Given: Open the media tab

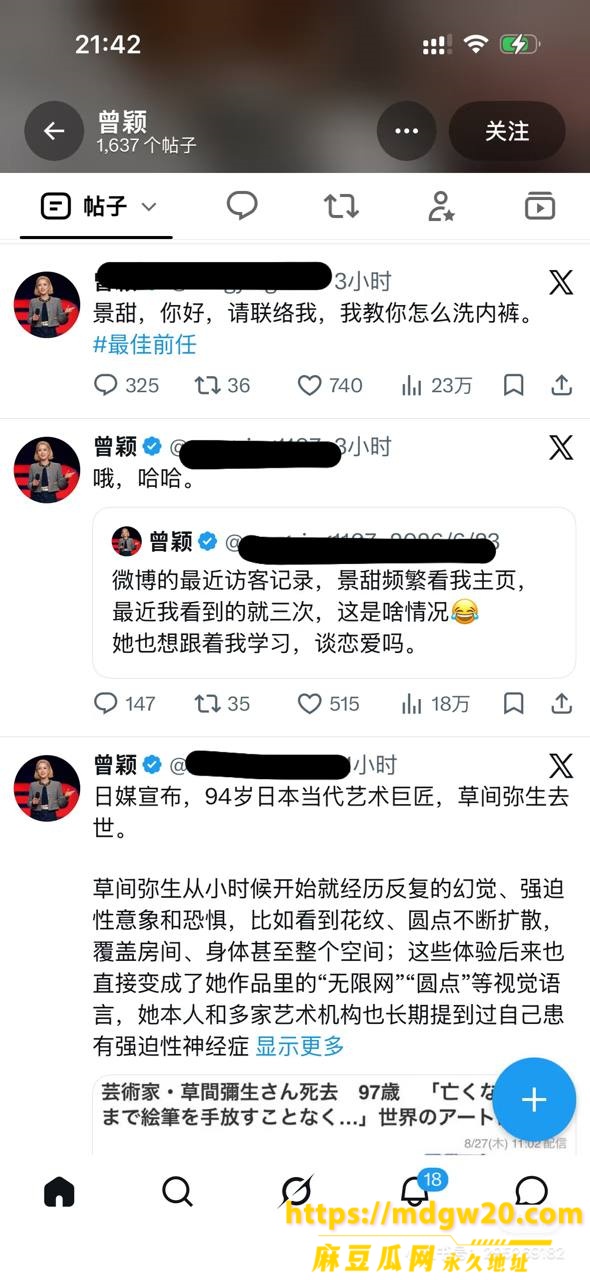Looking at the screenshot, I should [x=539, y=206].
